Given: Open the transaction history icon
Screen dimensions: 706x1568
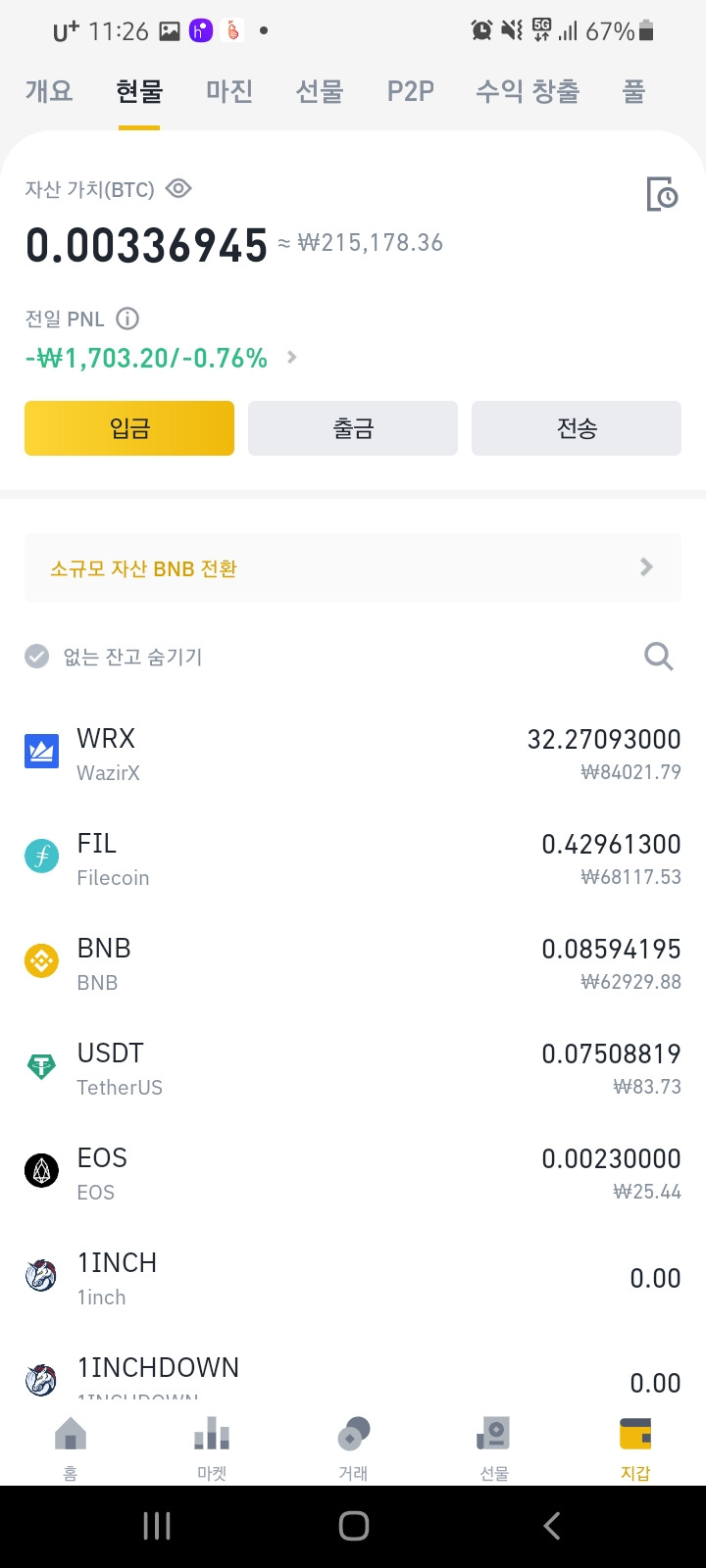Looking at the screenshot, I should (x=662, y=194).
